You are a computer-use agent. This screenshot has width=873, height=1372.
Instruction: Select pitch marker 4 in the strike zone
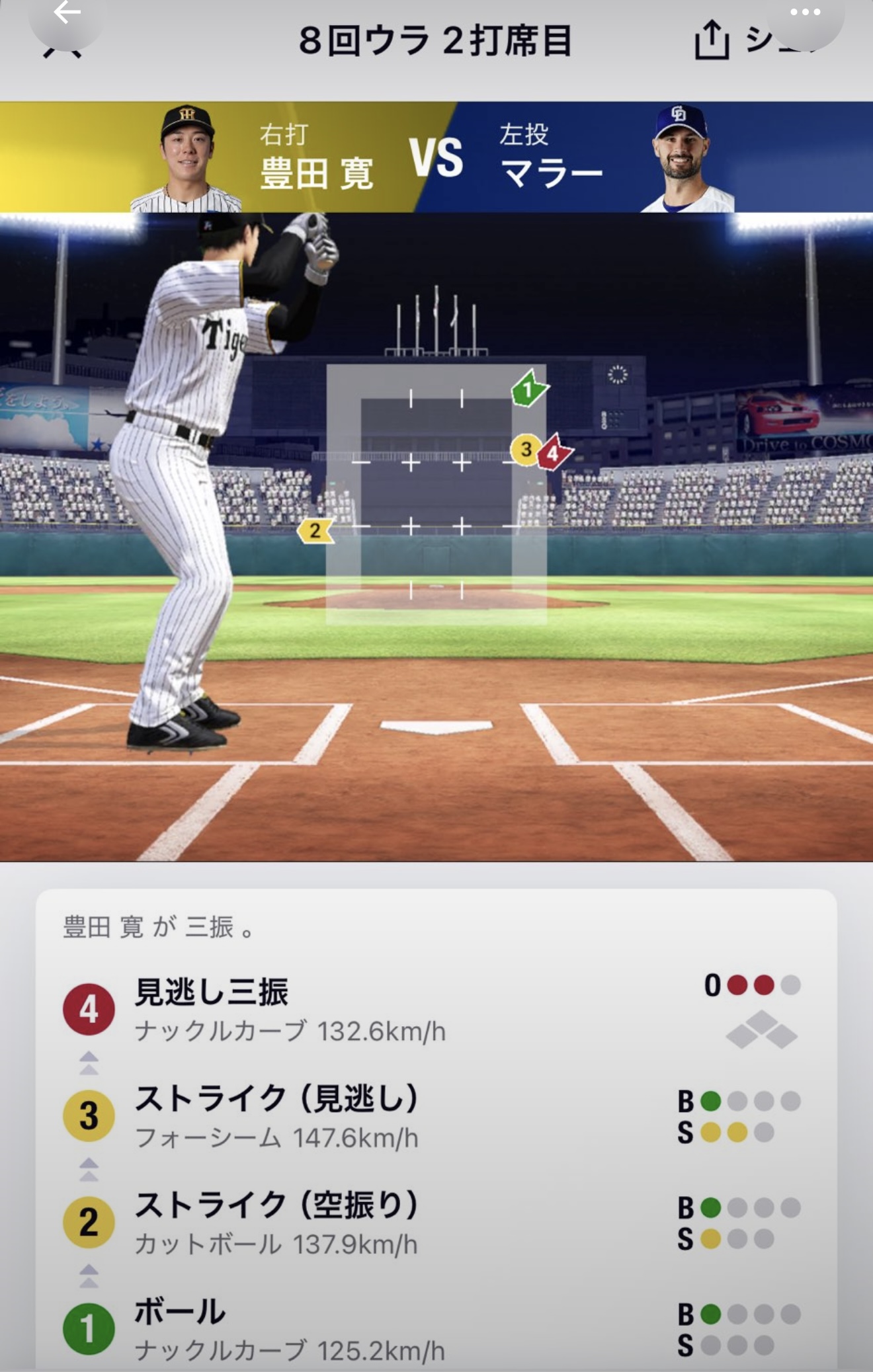[x=554, y=453]
